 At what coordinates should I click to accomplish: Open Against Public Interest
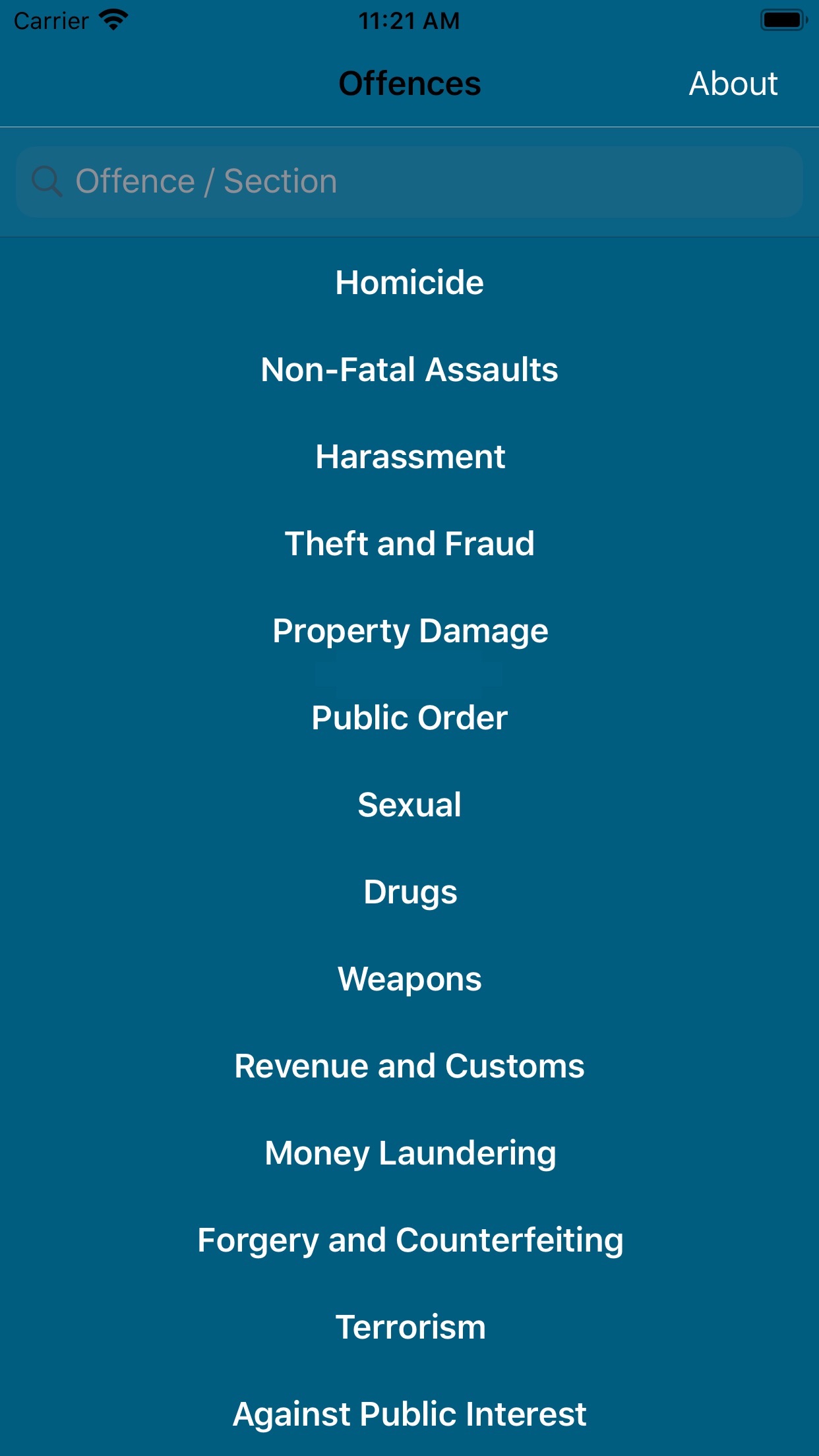pyautogui.click(x=409, y=1414)
